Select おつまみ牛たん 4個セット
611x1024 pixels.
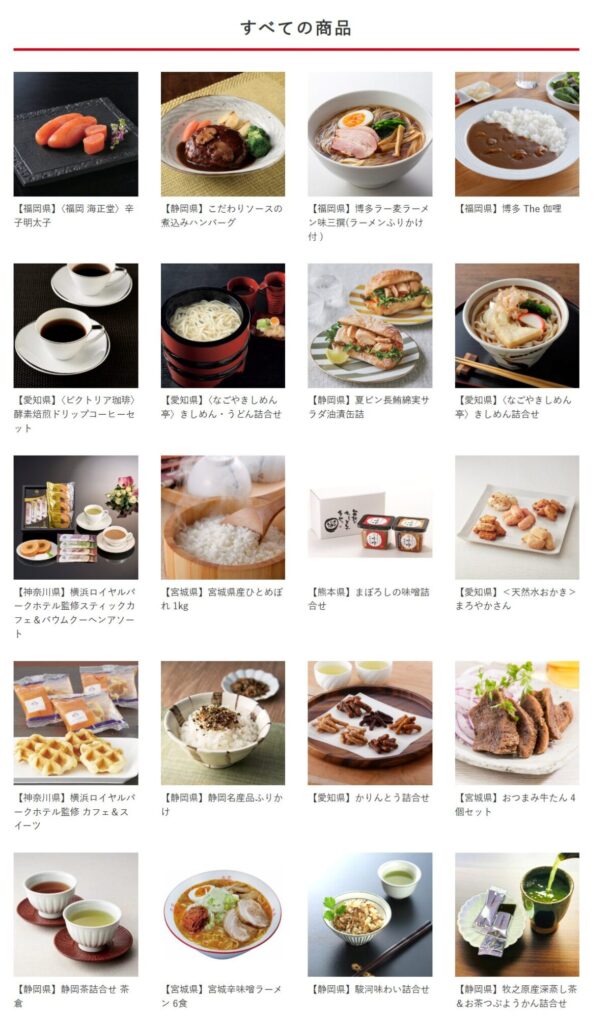pos(517,722)
